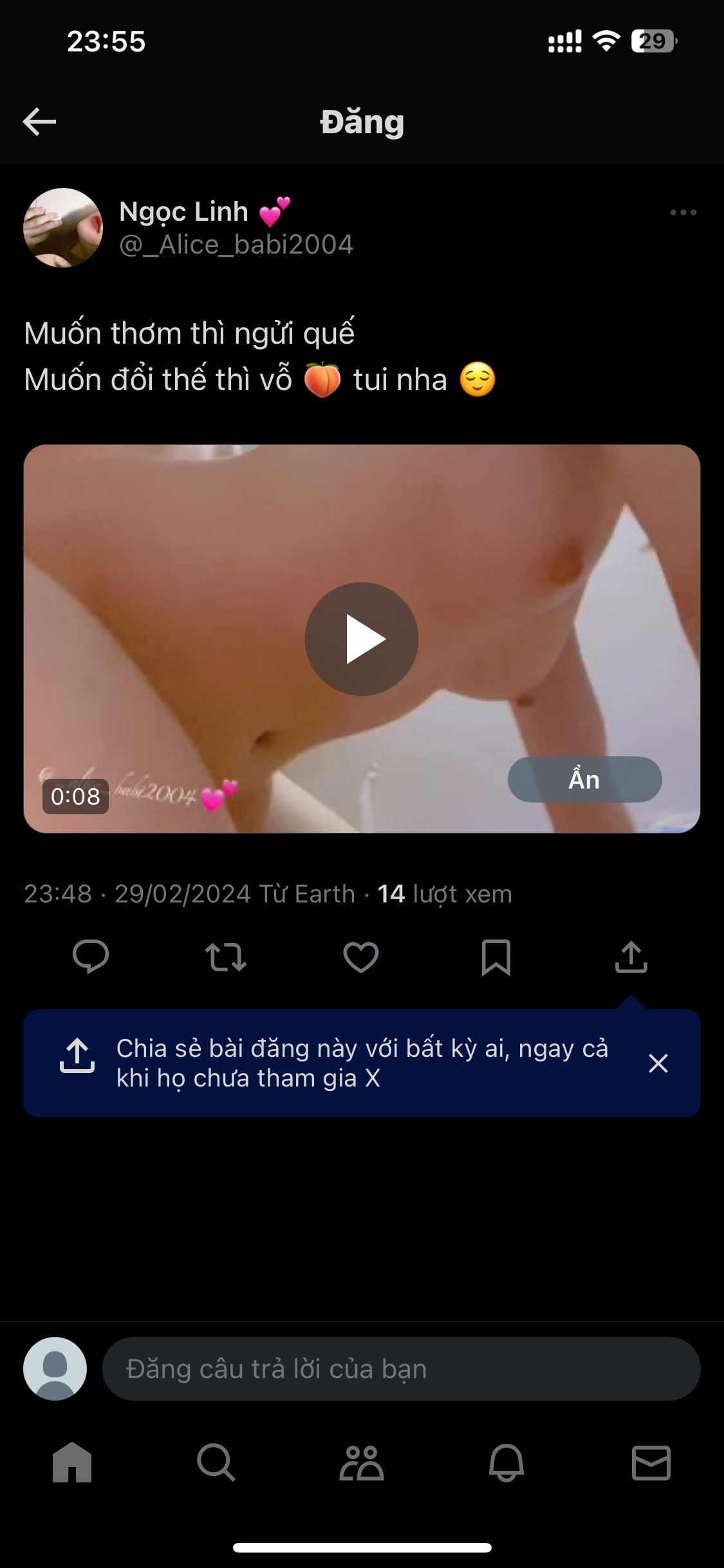
Task: Dismiss the sharing tip banner
Action: pos(658,1063)
